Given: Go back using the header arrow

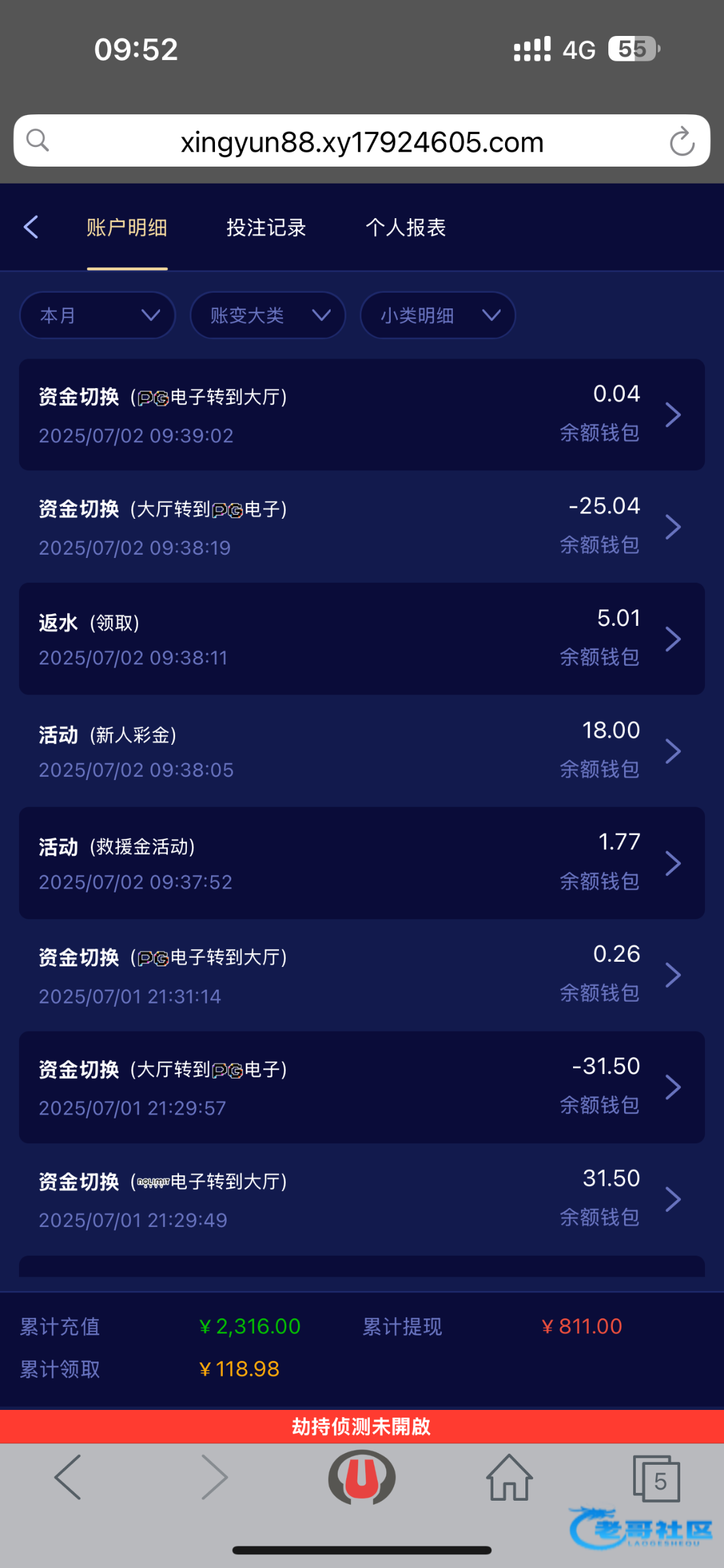Looking at the screenshot, I should click(31, 227).
